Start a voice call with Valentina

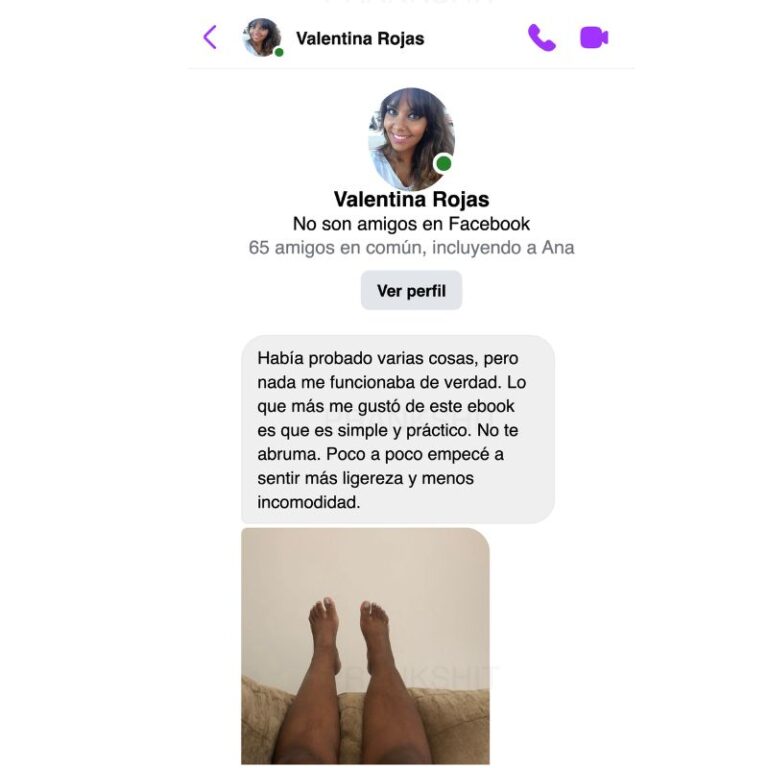tap(541, 38)
